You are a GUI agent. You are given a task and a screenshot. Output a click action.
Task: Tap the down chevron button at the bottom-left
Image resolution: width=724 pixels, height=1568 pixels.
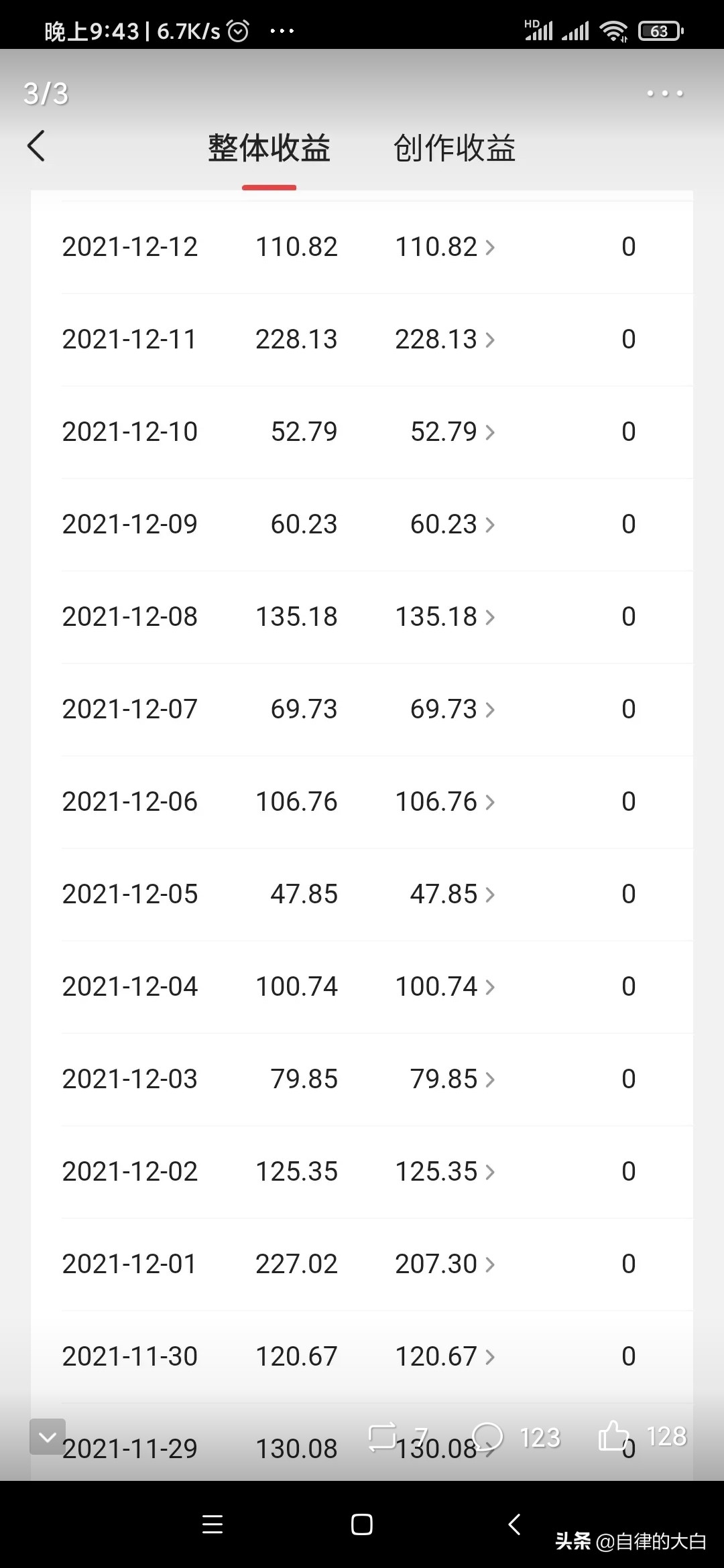[48, 1437]
